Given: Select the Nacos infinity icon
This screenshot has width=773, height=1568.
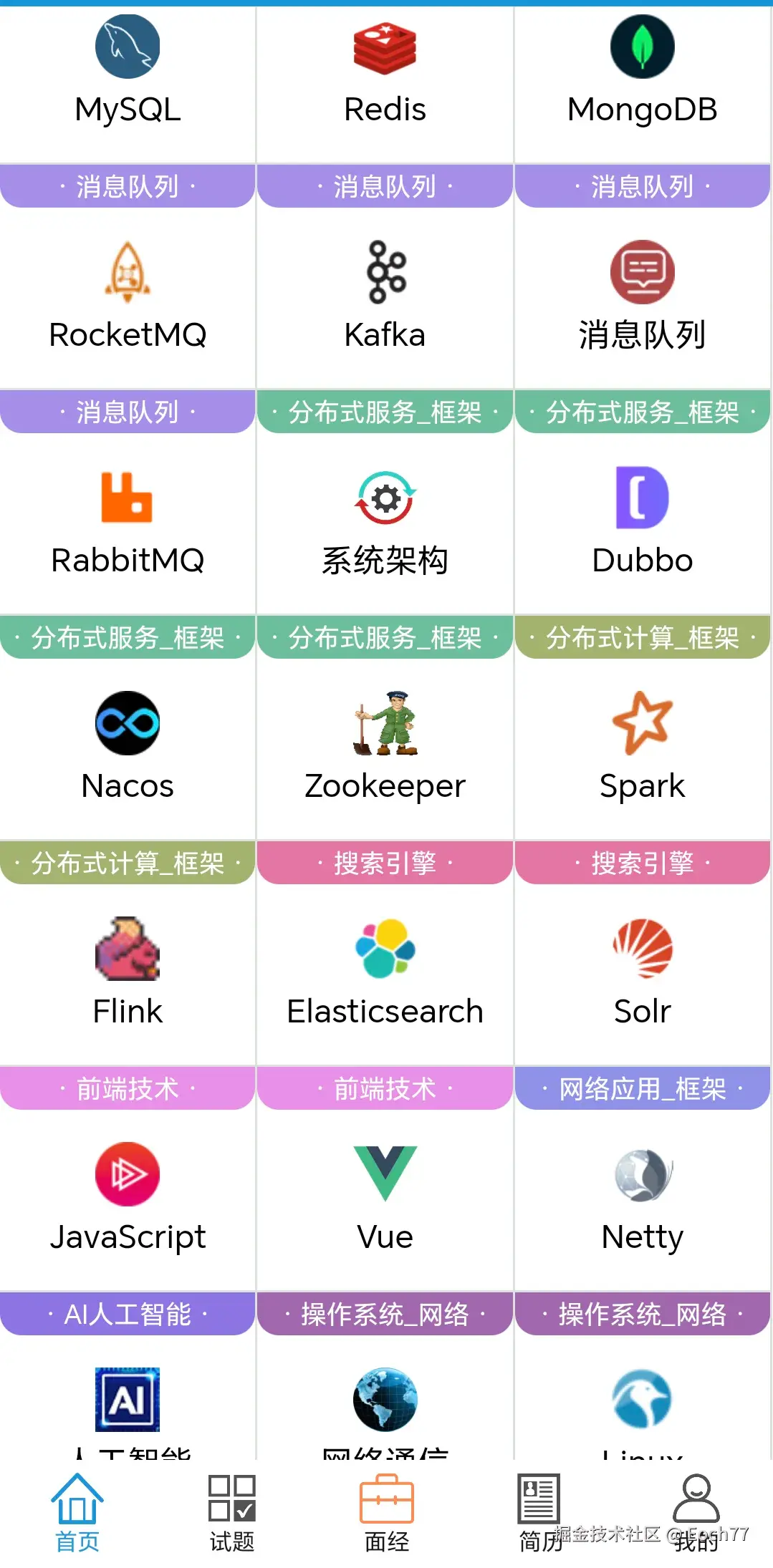Looking at the screenshot, I should click(127, 723).
